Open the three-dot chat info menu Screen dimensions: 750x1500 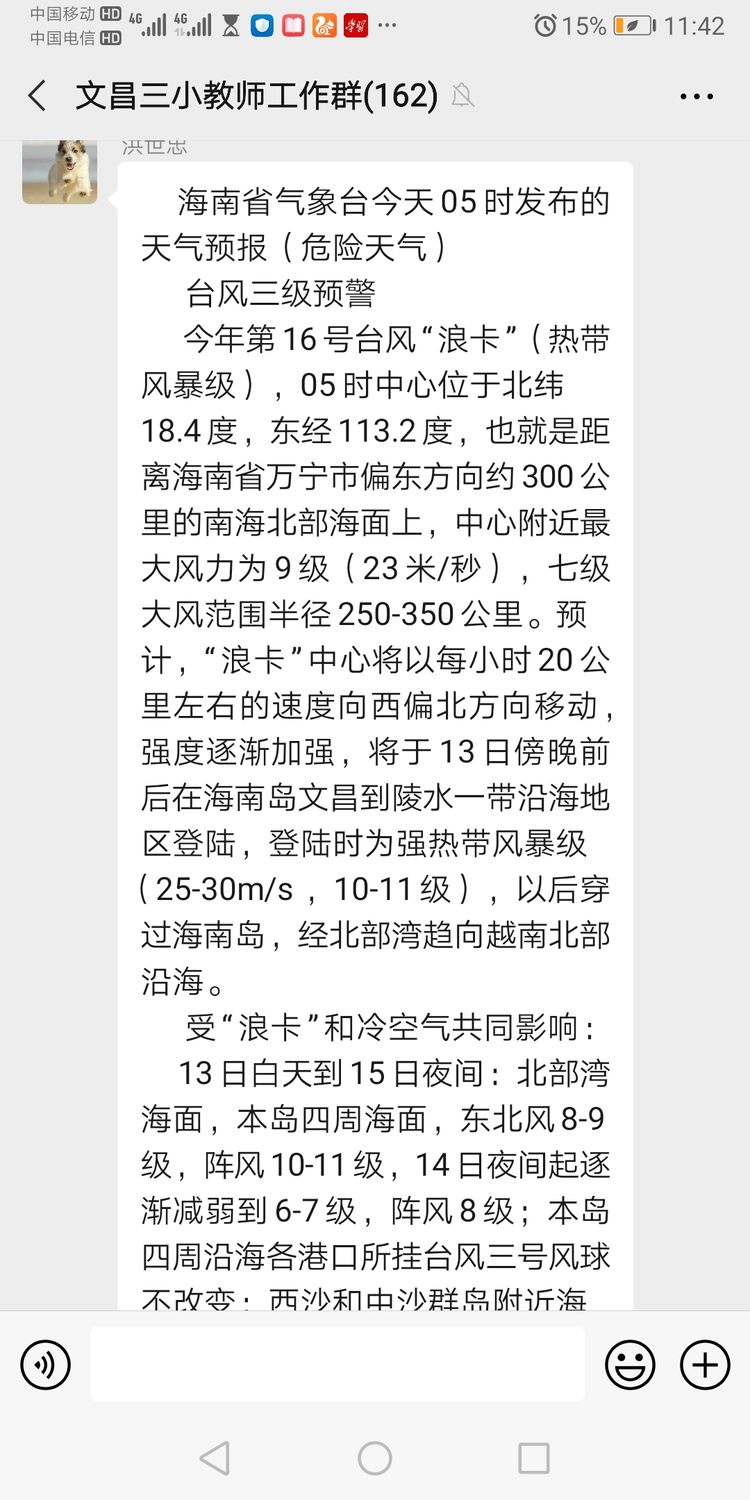pyautogui.click(x=697, y=97)
